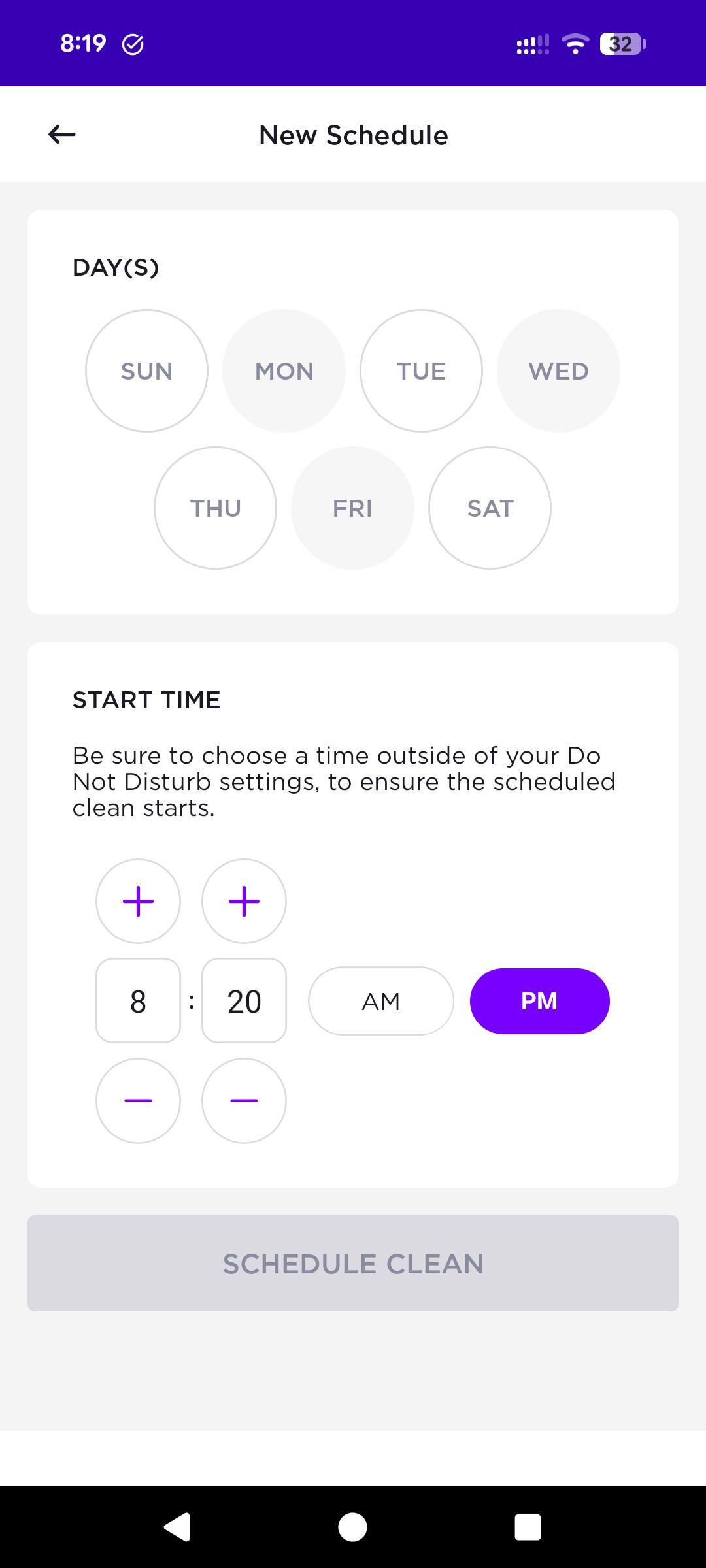Image resolution: width=706 pixels, height=1568 pixels.
Task: Pick THU as a cleaning day
Action: coord(215,508)
